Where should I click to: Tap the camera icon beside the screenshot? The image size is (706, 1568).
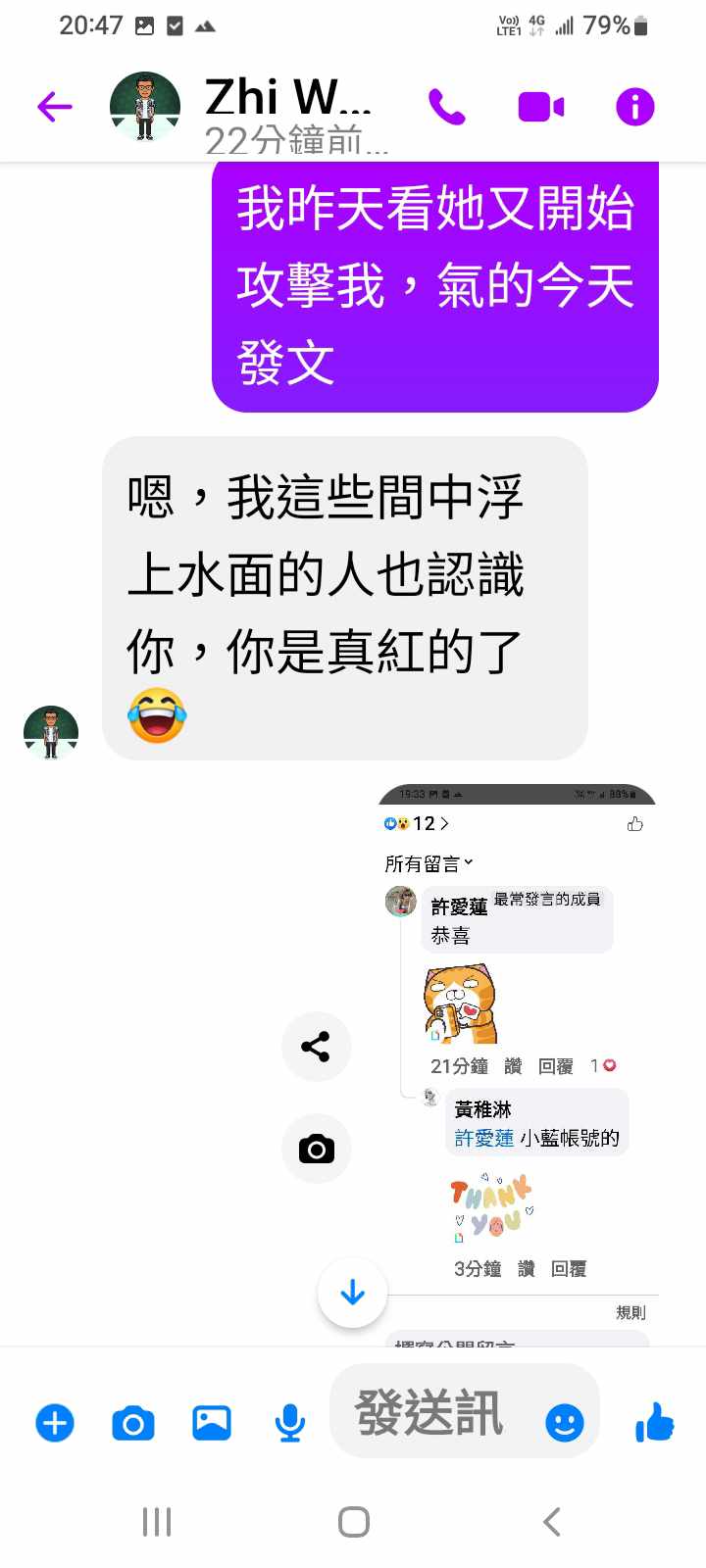(x=316, y=1149)
